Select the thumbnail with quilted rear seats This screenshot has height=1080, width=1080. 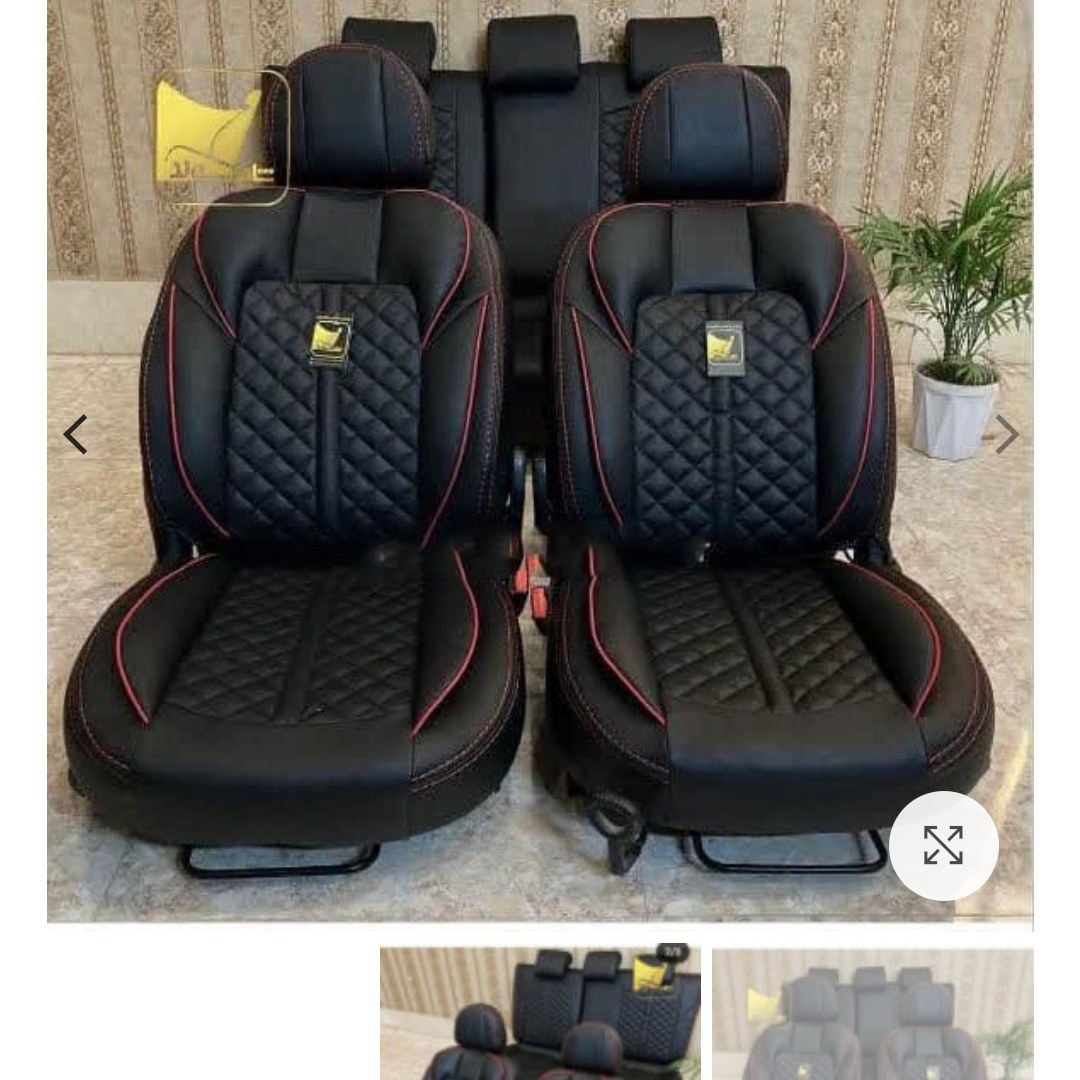pos(540,1014)
